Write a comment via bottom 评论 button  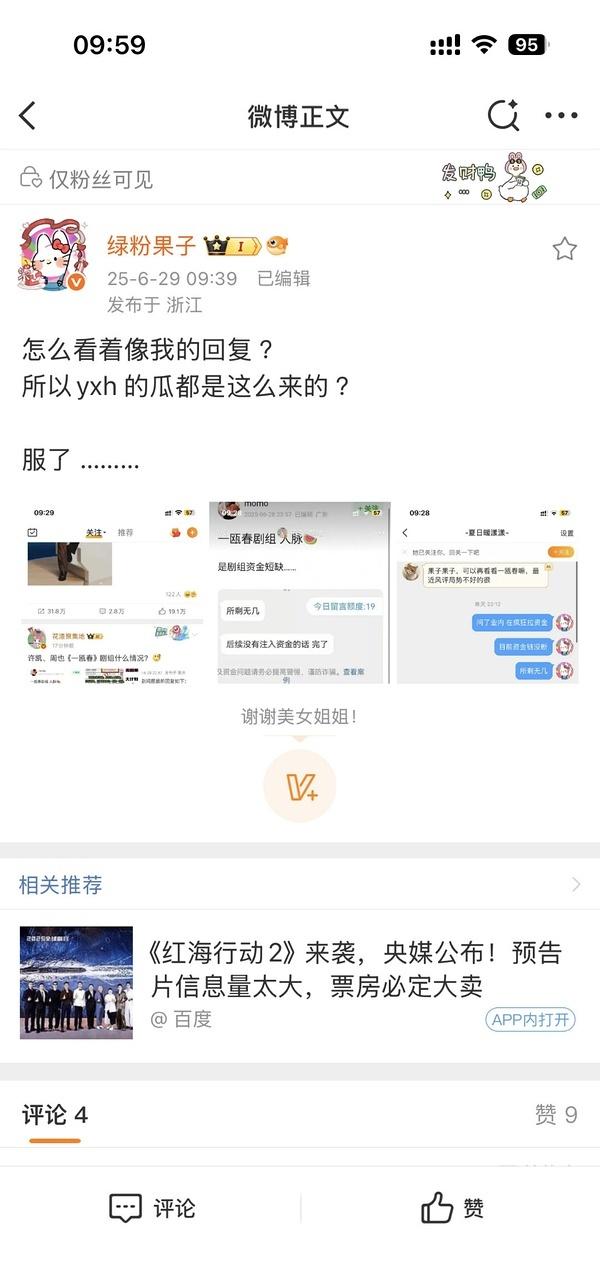coord(152,1208)
